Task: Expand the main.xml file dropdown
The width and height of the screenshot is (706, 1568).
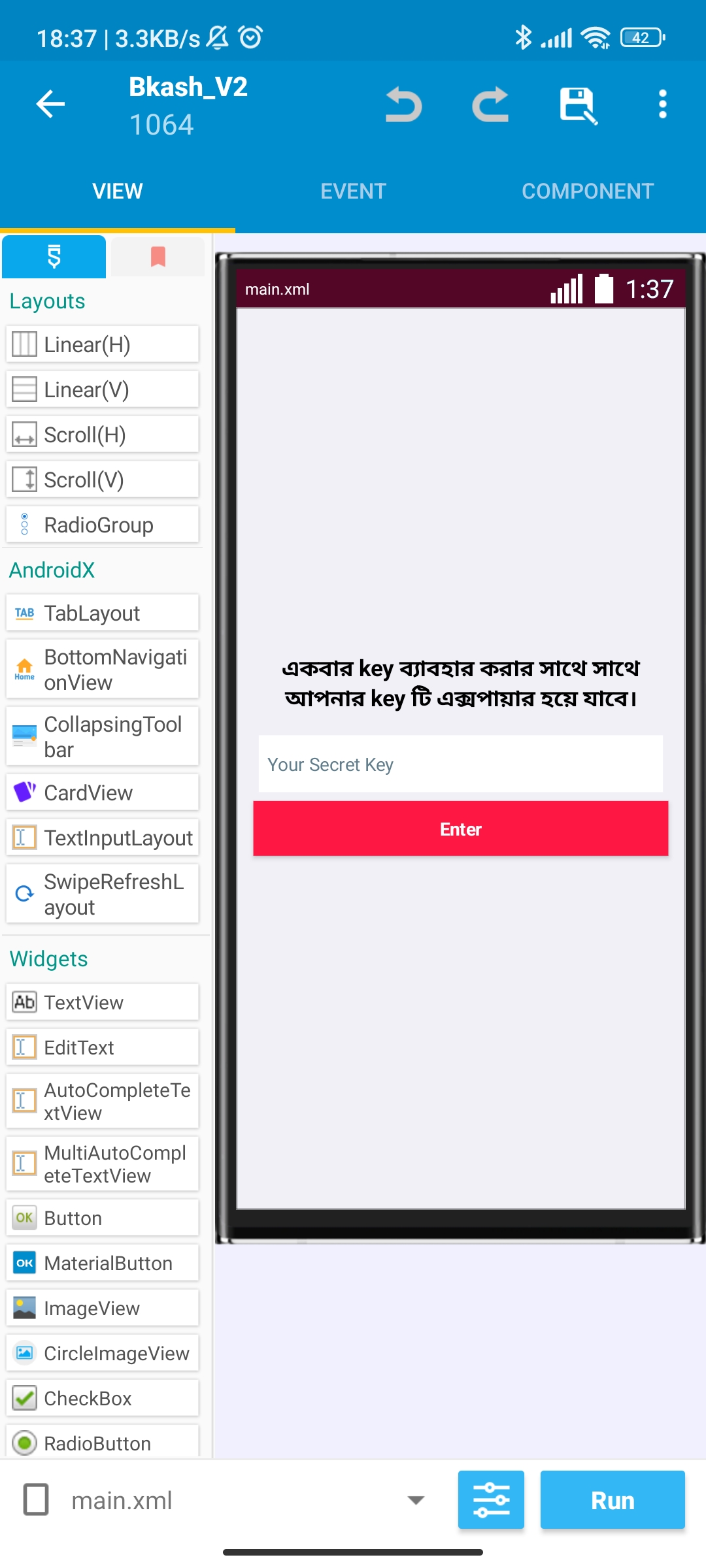Action: (x=416, y=1500)
